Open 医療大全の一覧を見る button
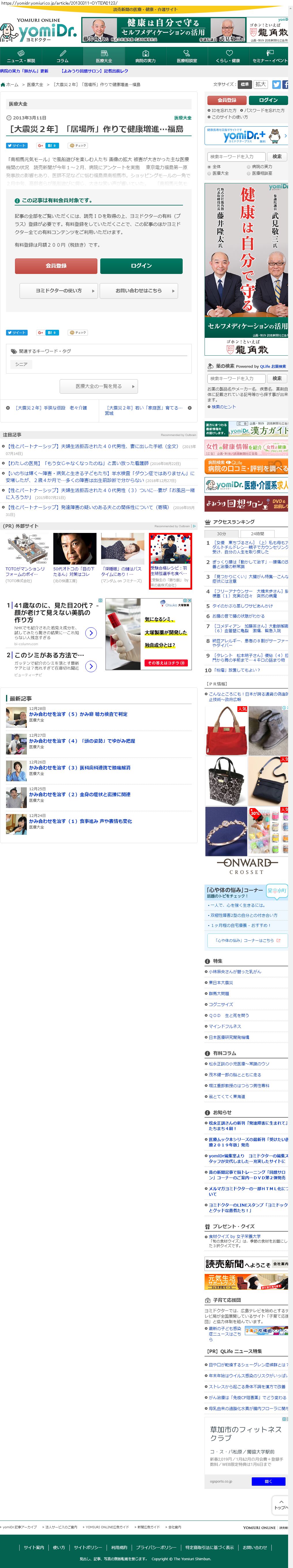The height and width of the screenshot is (1568, 293). click(x=99, y=386)
